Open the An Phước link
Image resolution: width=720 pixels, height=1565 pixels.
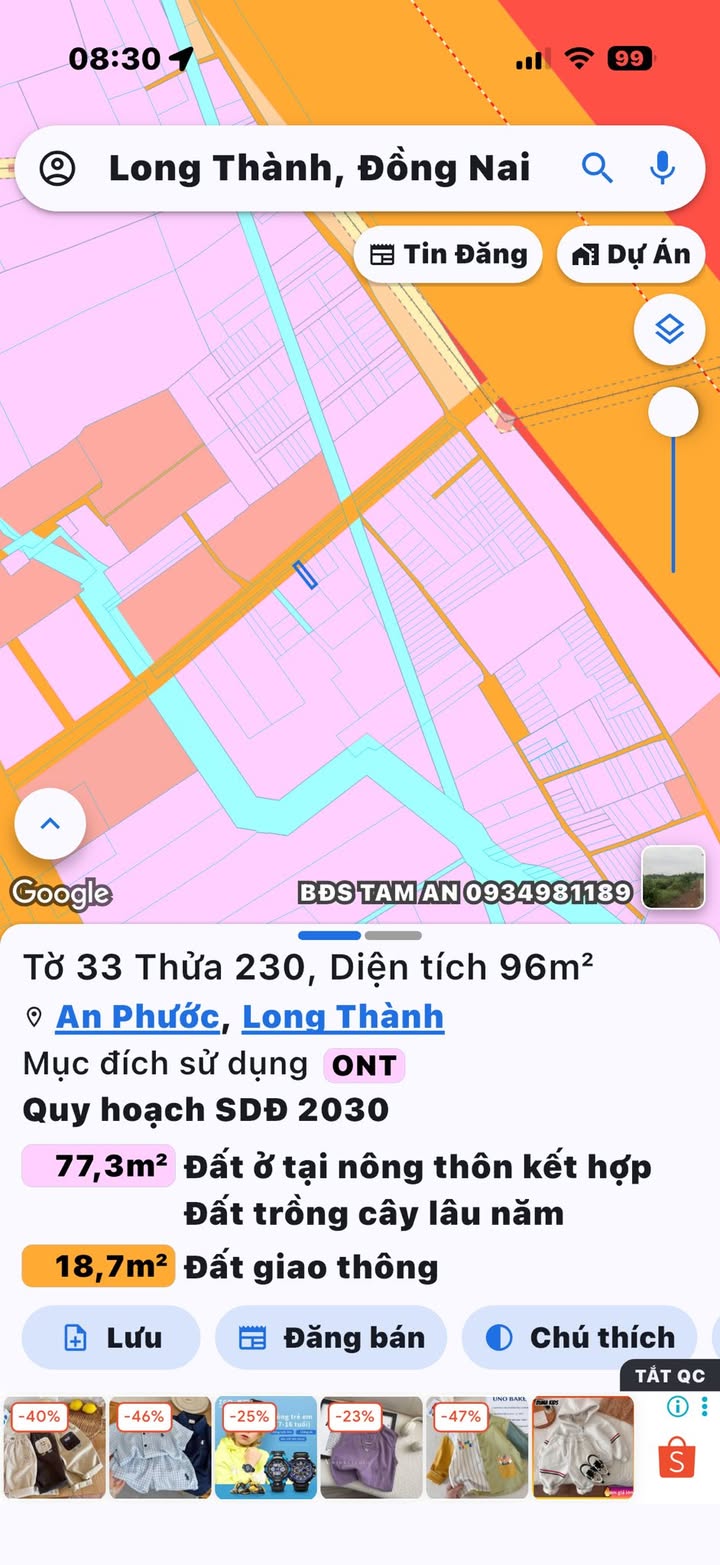(x=137, y=1016)
